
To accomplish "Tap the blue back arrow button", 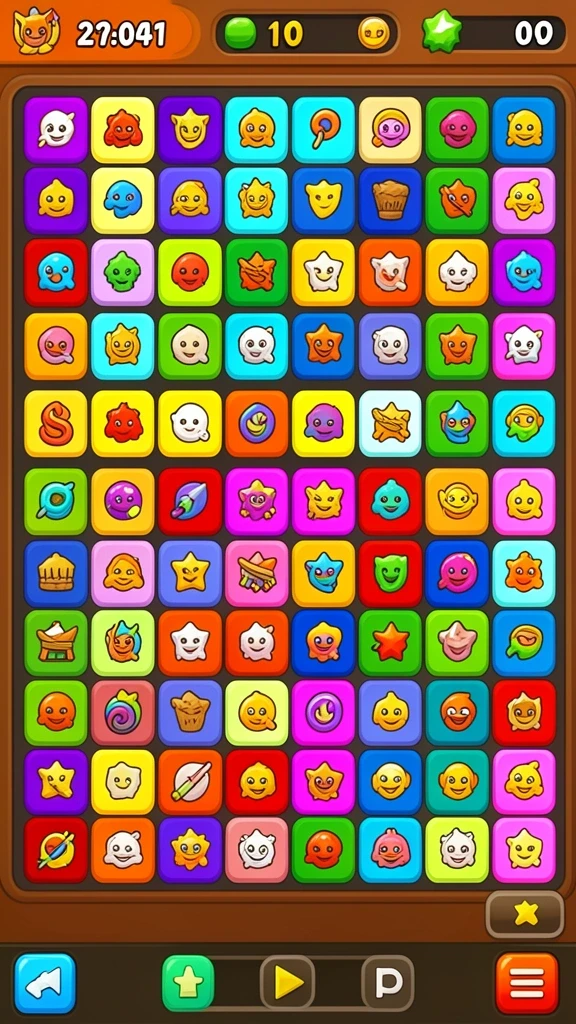I will 45,983.
